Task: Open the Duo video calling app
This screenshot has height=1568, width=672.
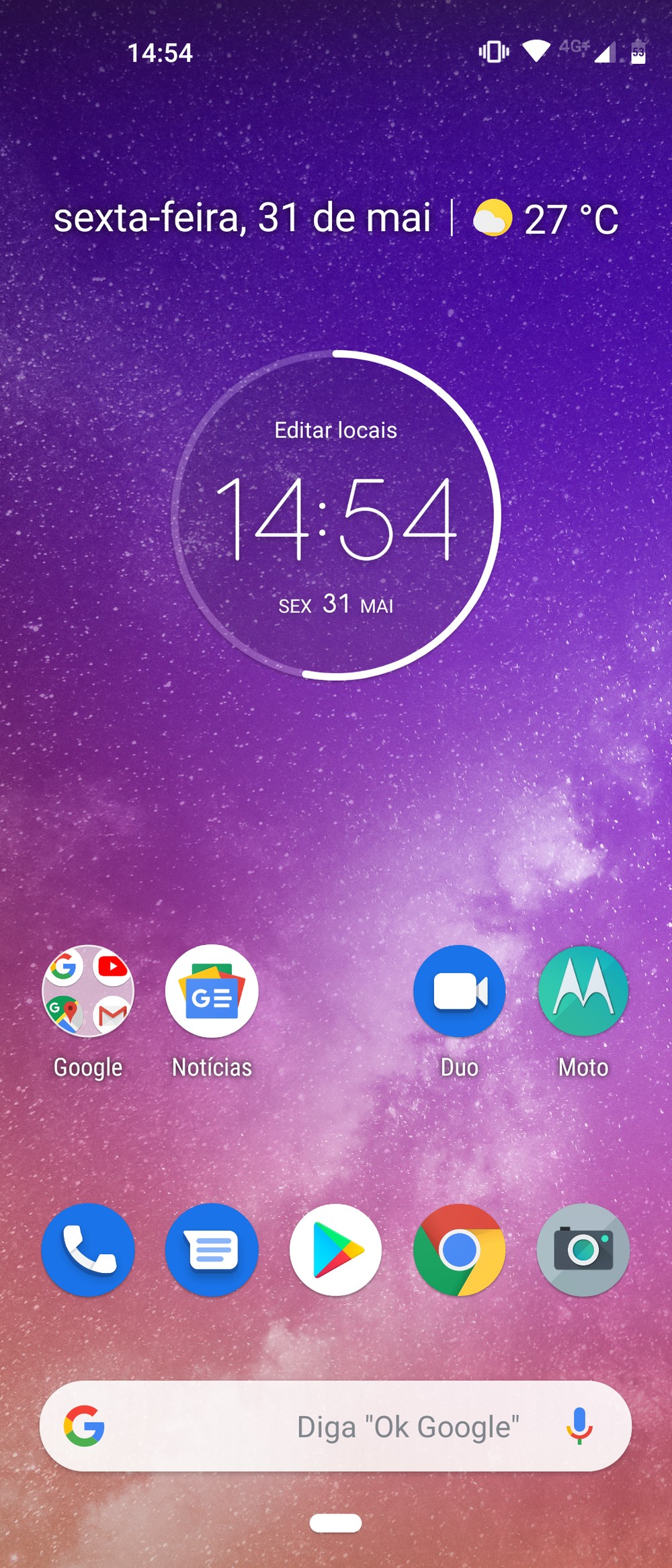Action: click(460, 991)
